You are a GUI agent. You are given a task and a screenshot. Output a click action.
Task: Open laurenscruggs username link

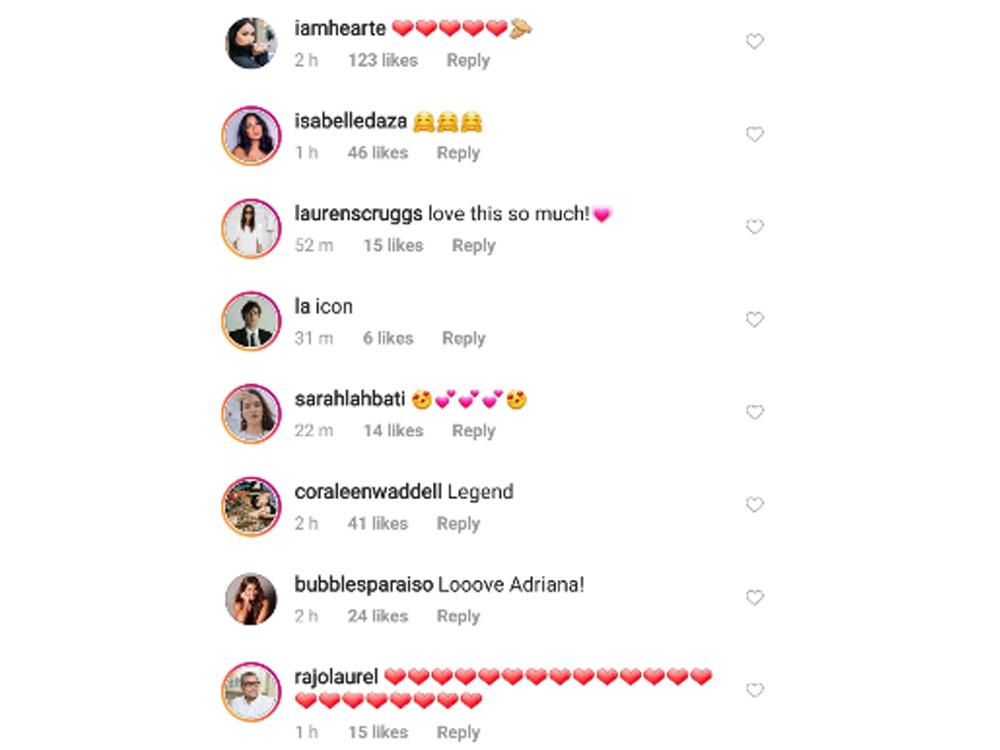point(359,214)
